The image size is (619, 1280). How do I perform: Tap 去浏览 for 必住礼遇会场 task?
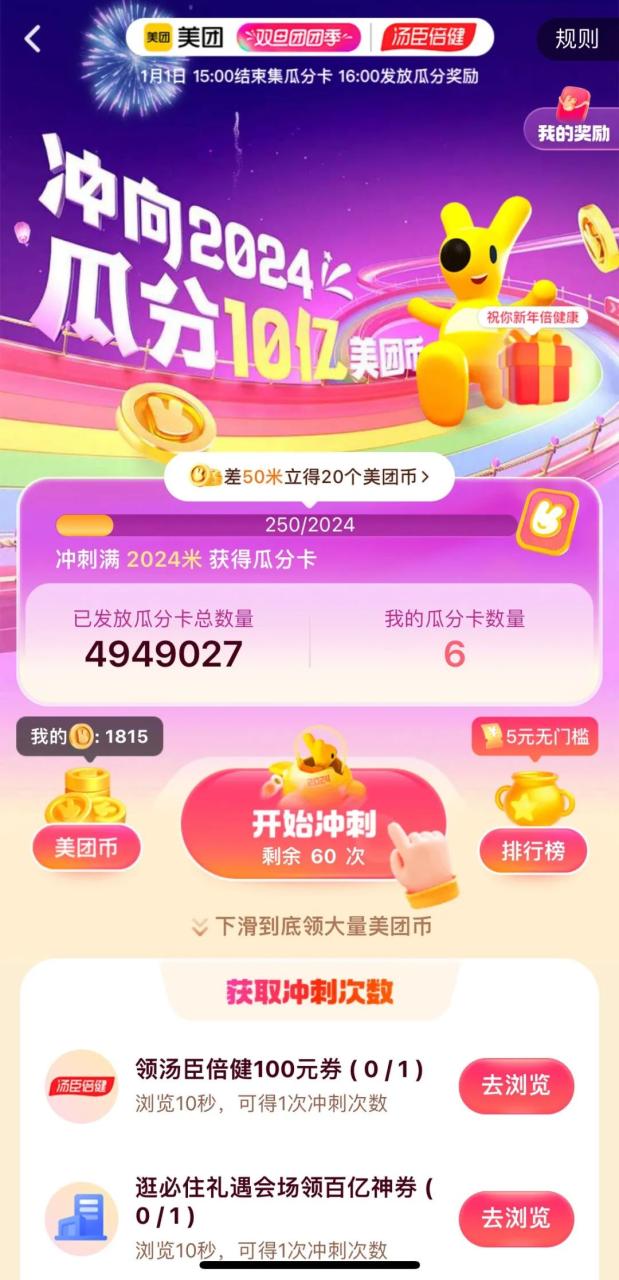tap(516, 1218)
